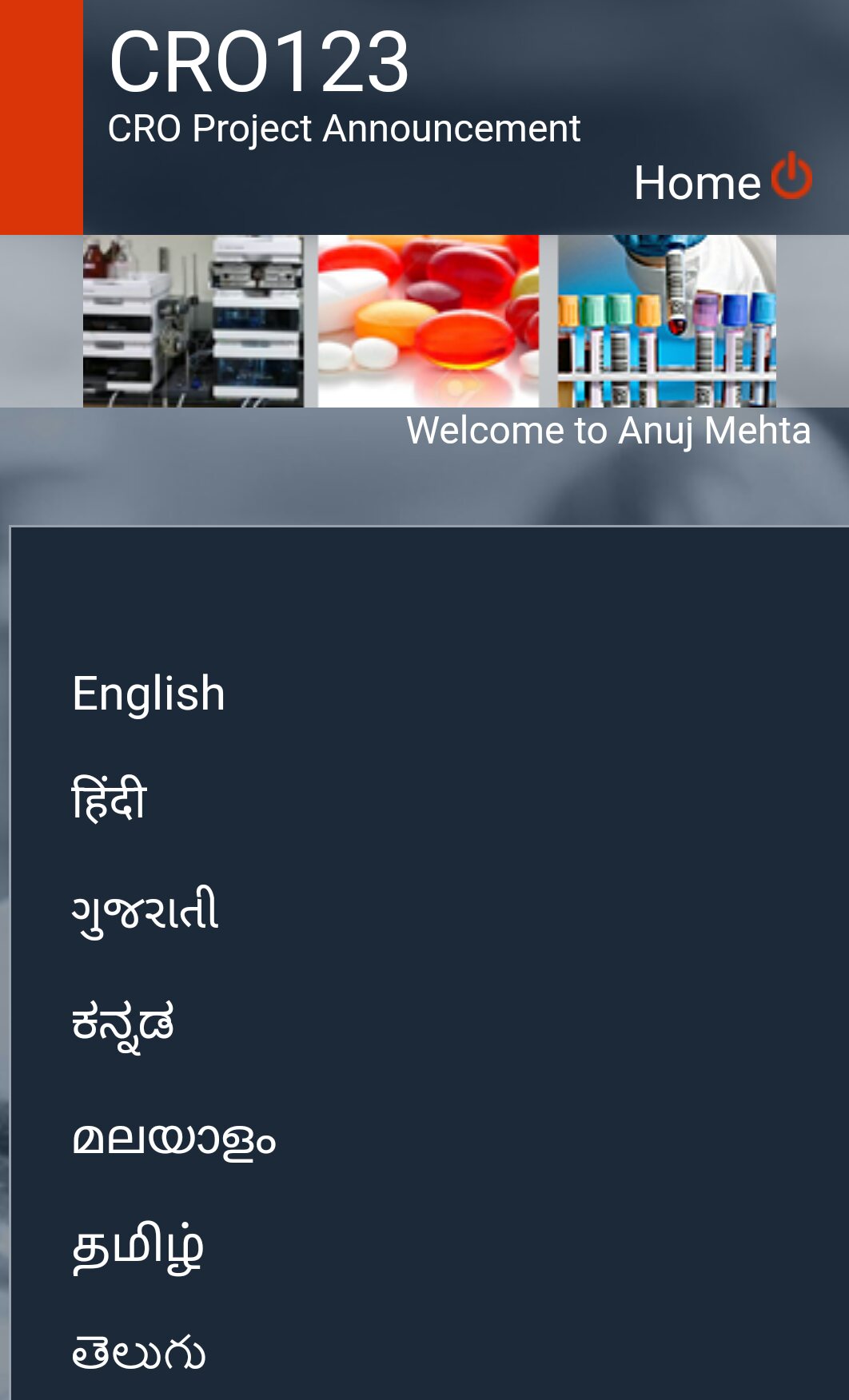This screenshot has width=849, height=1400.
Task: Pick ಕನ್ನಡ (Kannada) language
Action: point(122,1024)
